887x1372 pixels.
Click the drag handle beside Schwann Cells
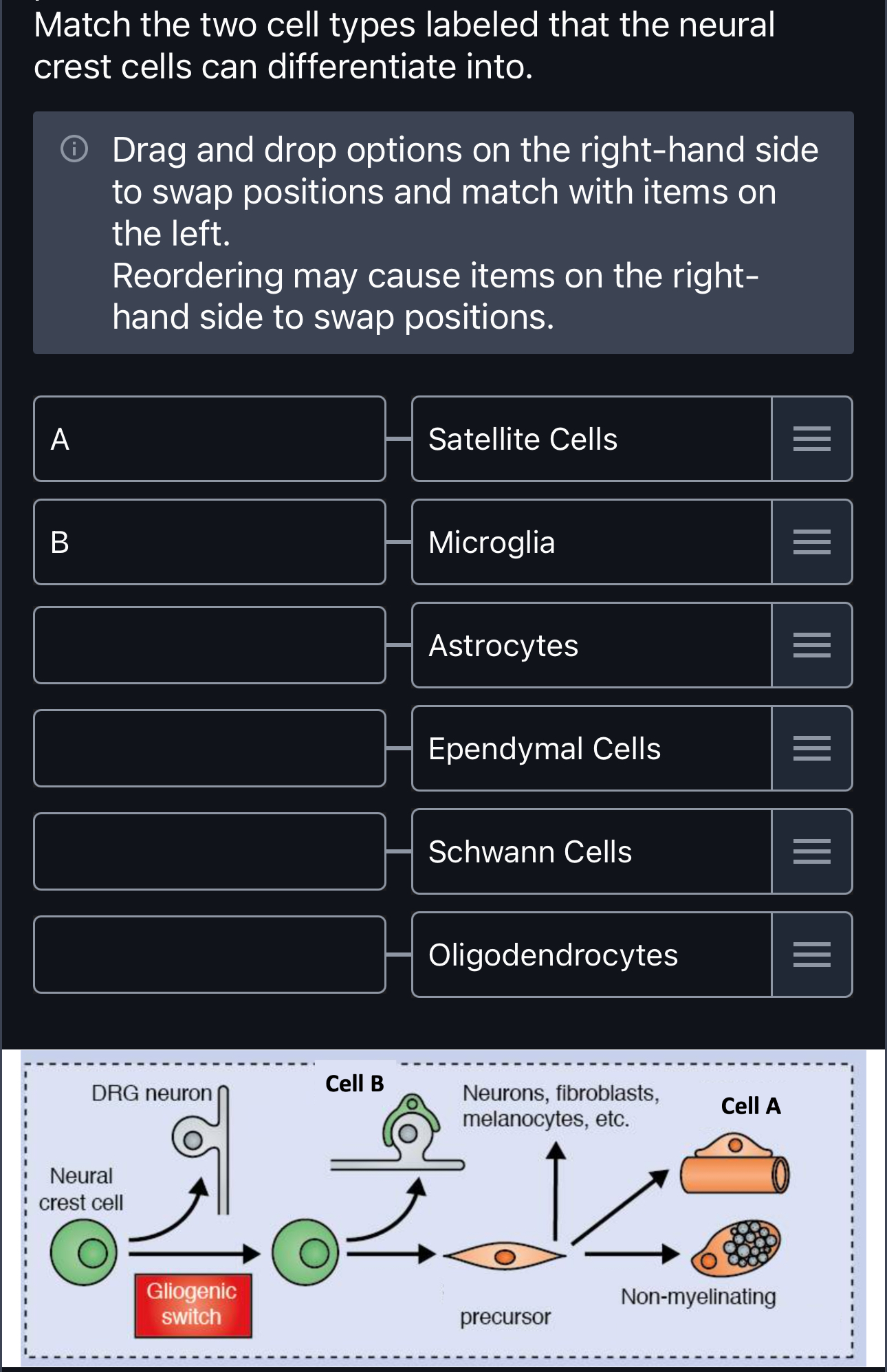[811, 851]
